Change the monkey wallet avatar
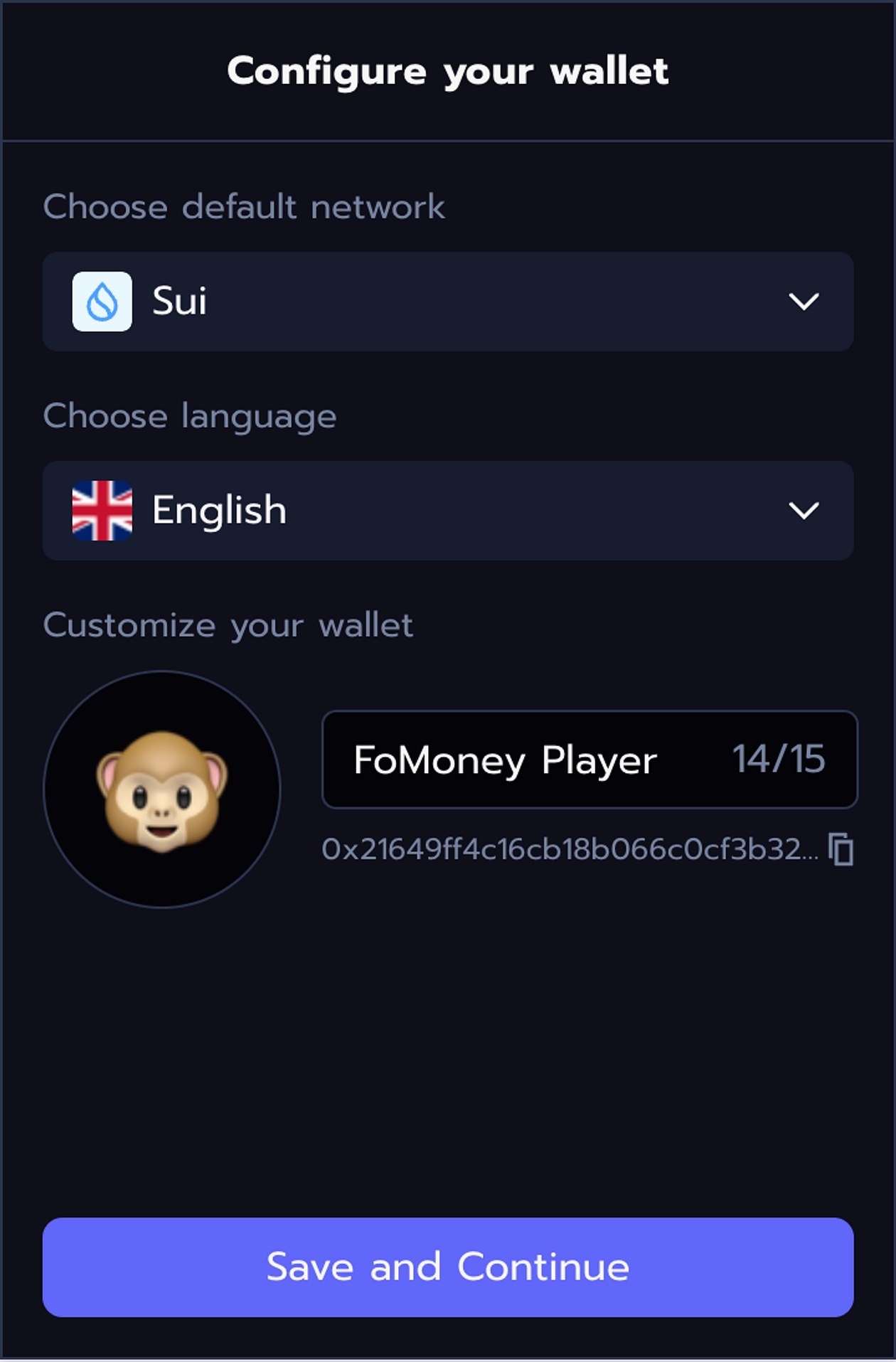This screenshot has height=1362, width=896. coord(162,789)
